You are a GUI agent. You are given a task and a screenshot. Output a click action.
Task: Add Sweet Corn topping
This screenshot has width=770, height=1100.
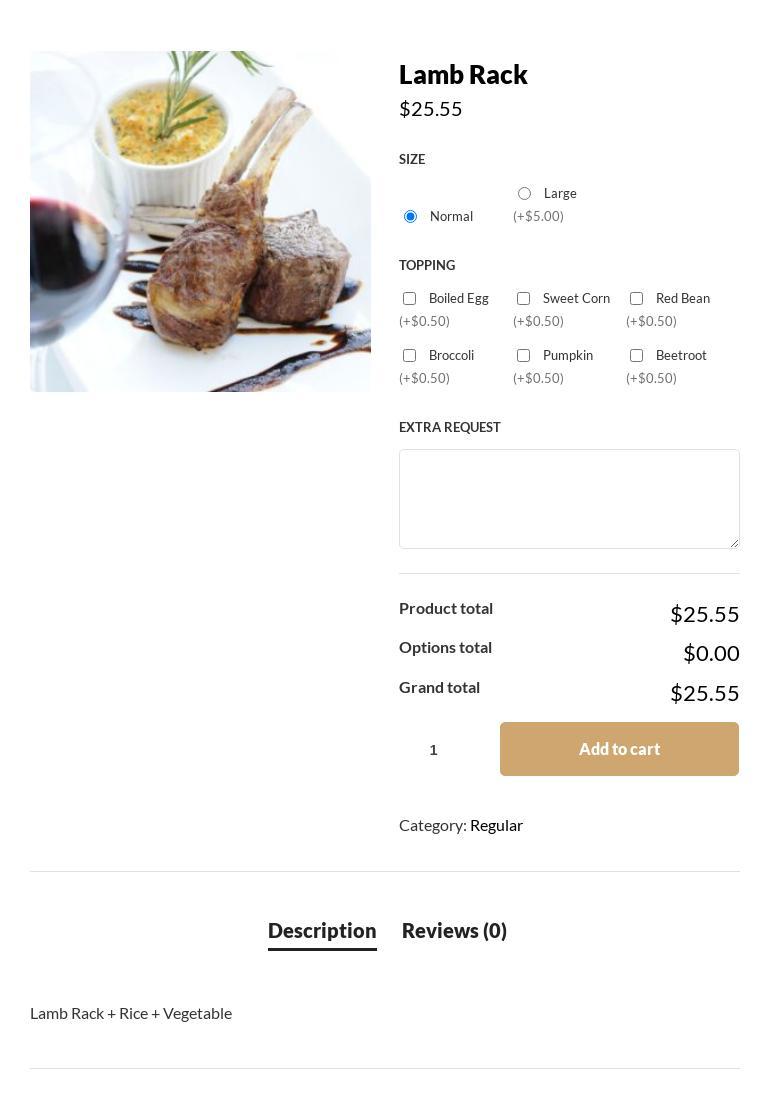523,298
